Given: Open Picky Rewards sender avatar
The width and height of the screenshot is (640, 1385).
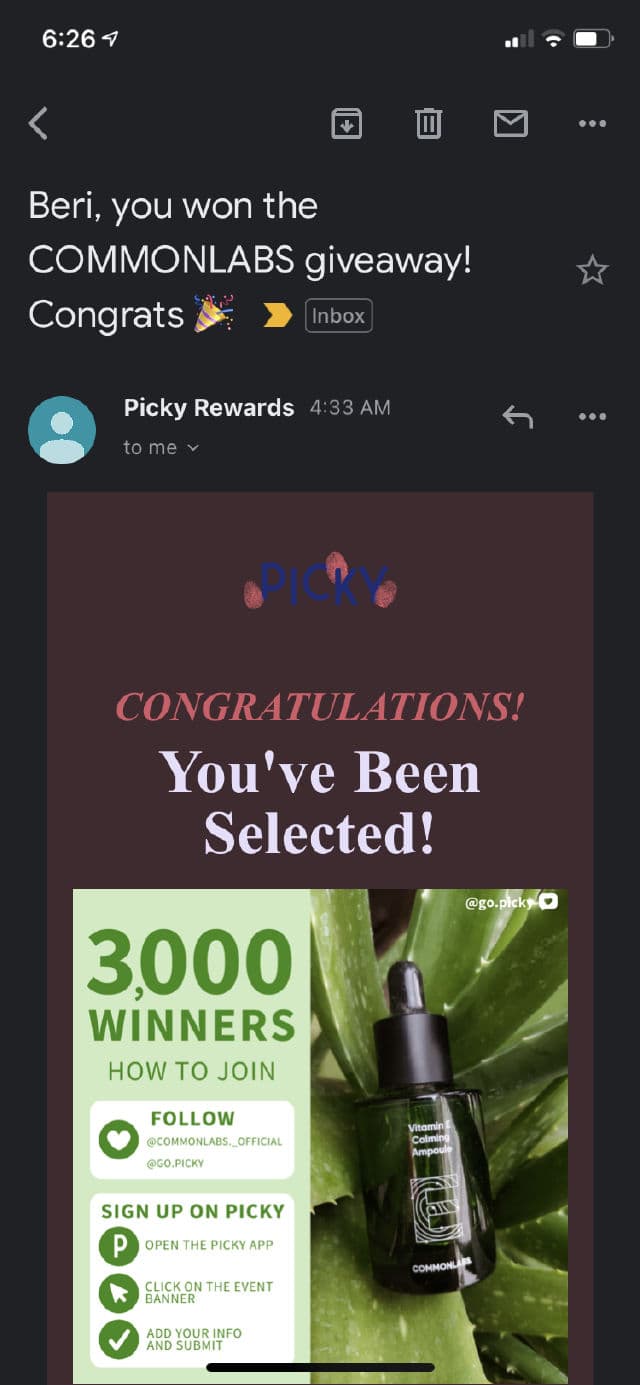Looking at the screenshot, I should [62, 429].
